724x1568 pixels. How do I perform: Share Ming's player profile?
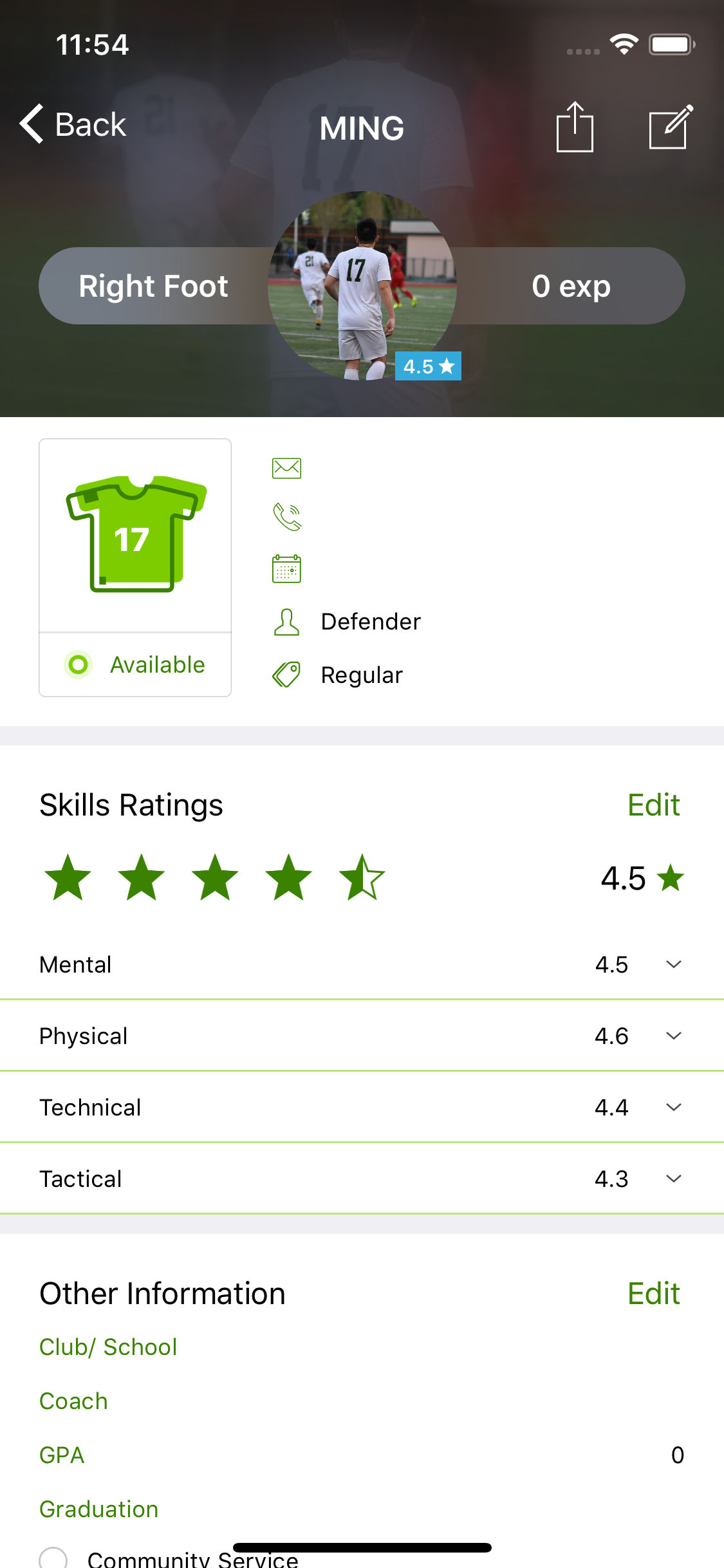(575, 127)
